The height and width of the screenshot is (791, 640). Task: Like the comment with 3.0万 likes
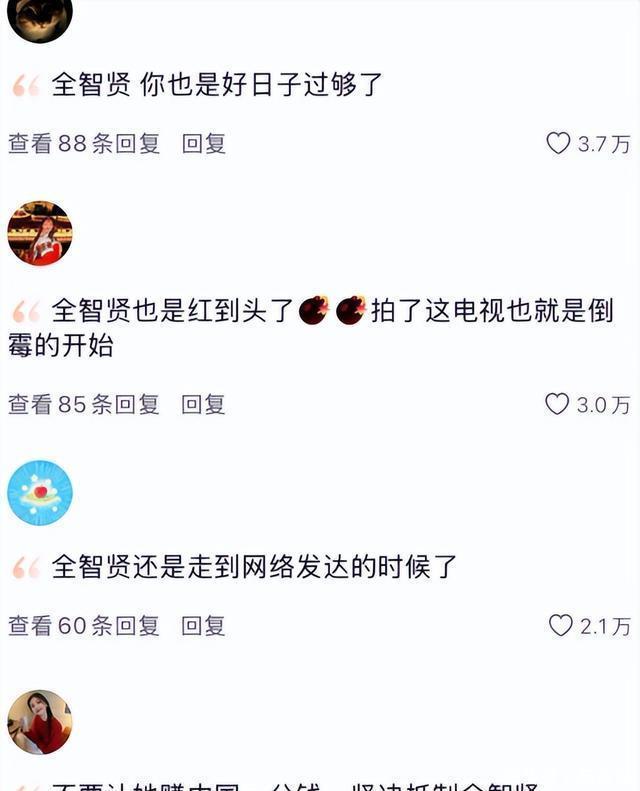557,404
